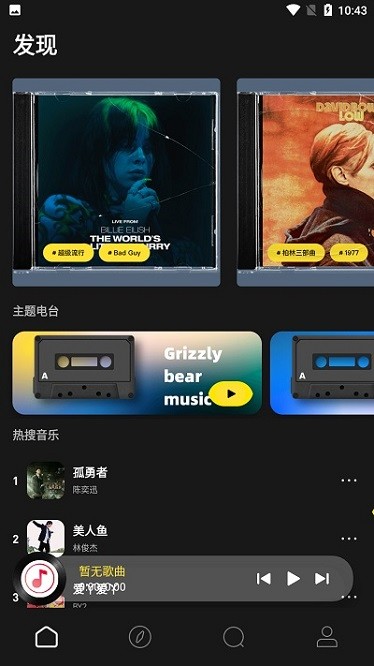The height and width of the screenshot is (666, 374).
Task: Open more options for 孤勇者
Action: coord(349,480)
